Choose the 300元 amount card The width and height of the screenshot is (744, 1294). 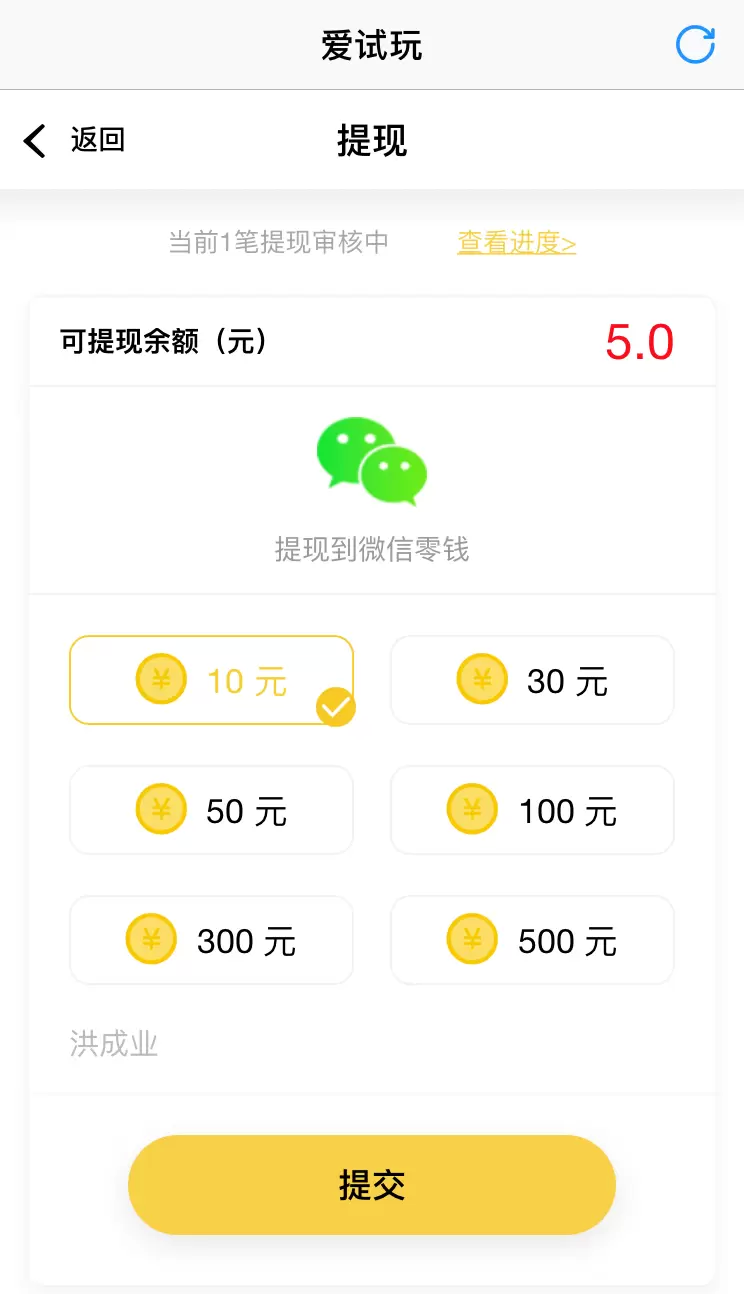click(x=211, y=939)
